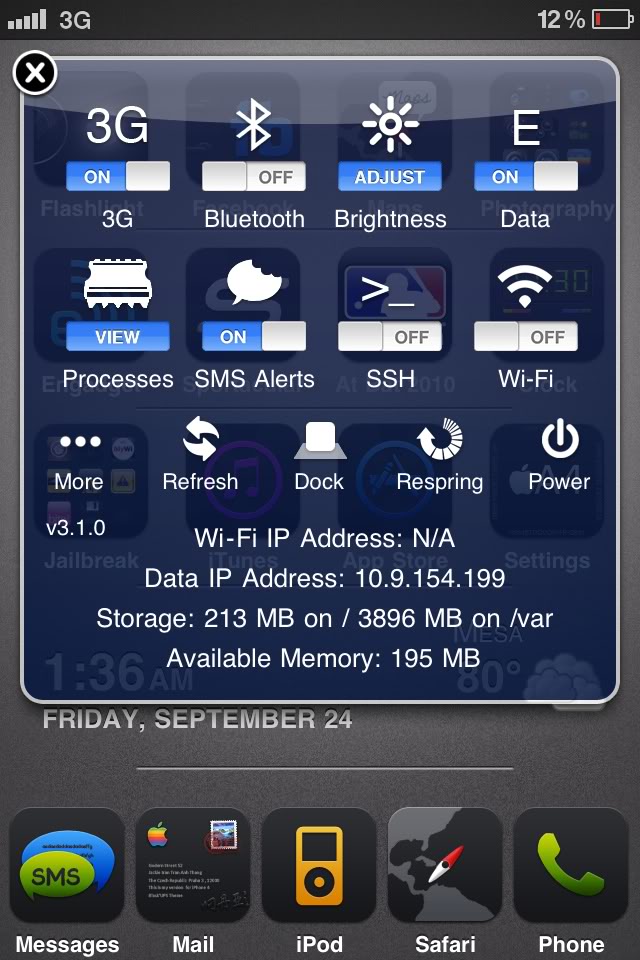The width and height of the screenshot is (640, 960).
Task: Switch on SSH
Action: click(390, 337)
